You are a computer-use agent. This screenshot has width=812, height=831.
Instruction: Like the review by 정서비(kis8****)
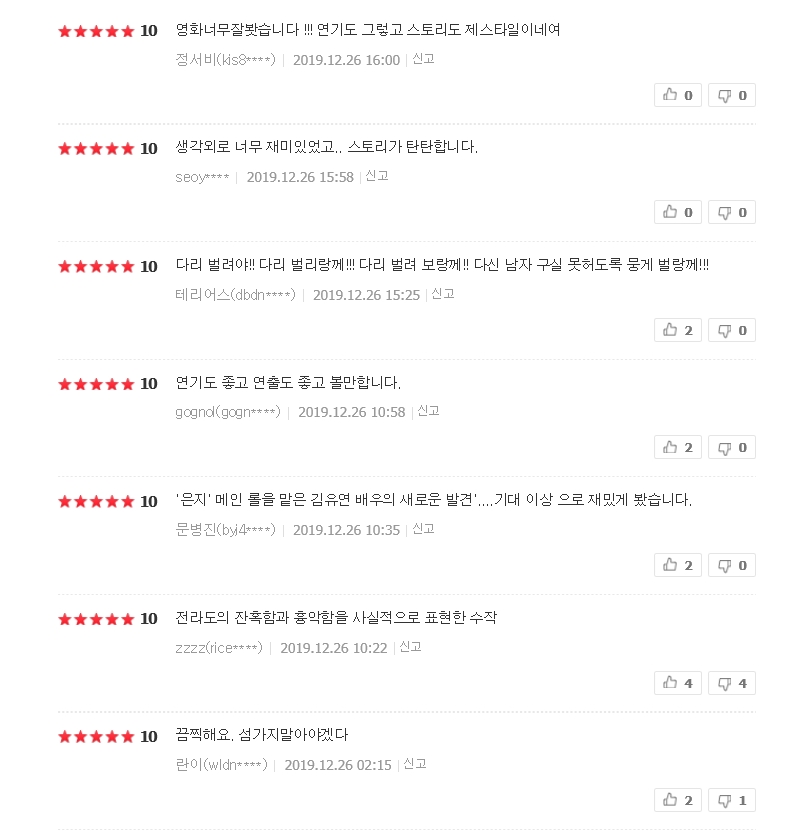pyautogui.click(x=678, y=95)
